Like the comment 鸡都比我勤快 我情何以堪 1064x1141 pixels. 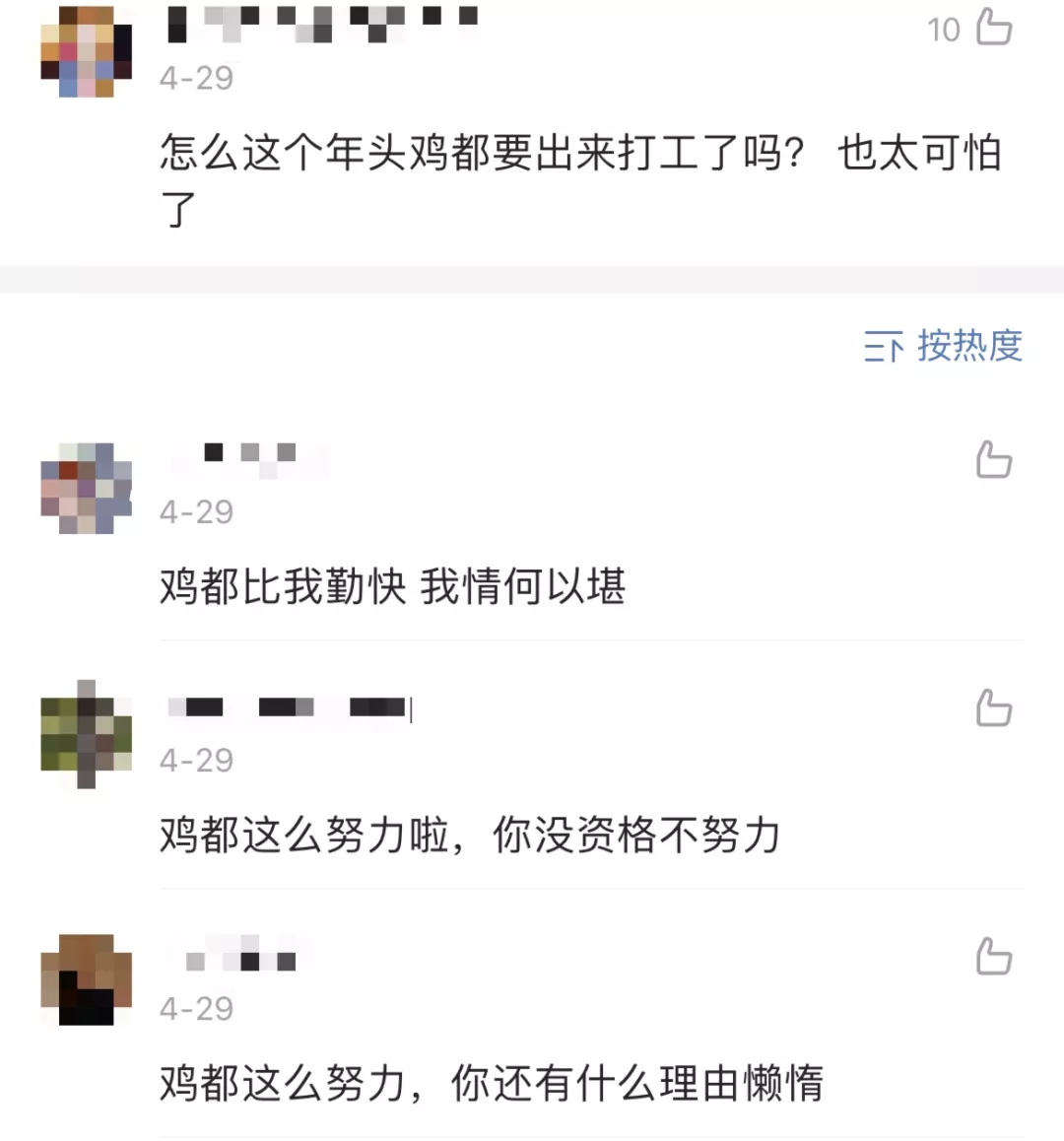pyautogui.click(x=993, y=459)
